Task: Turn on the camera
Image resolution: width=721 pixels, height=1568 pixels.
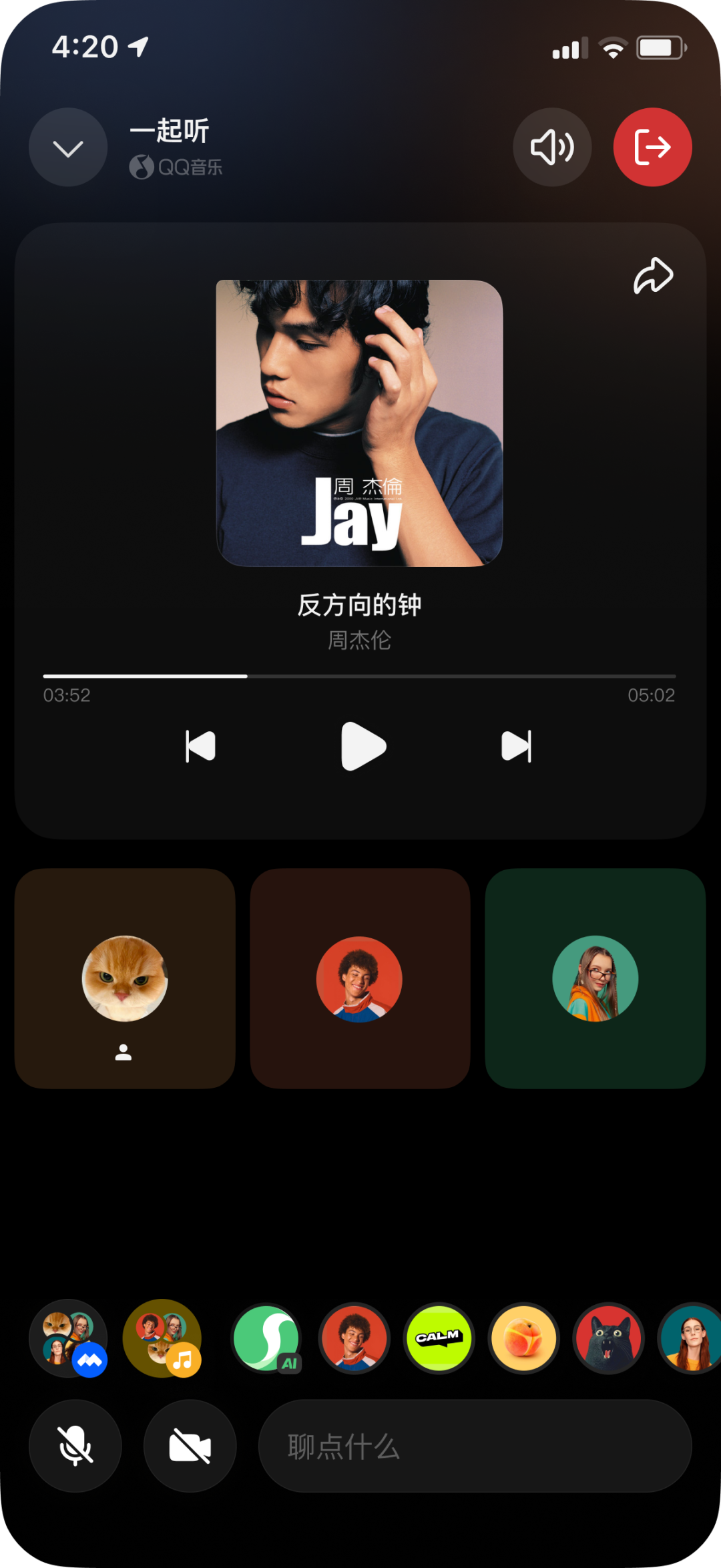Action: coord(190,1446)
